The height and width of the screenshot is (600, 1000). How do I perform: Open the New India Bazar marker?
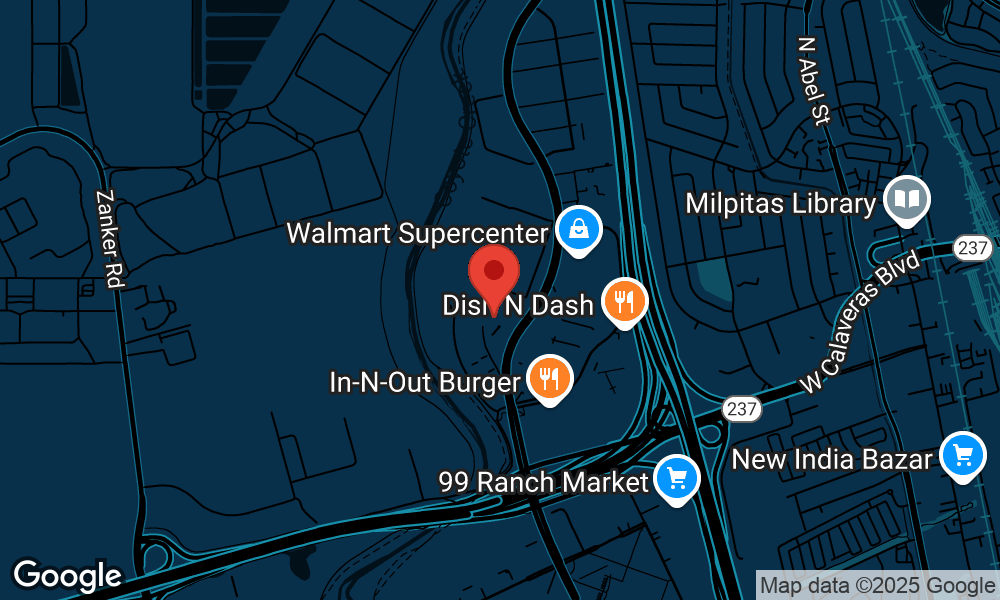tap(963, 455)
